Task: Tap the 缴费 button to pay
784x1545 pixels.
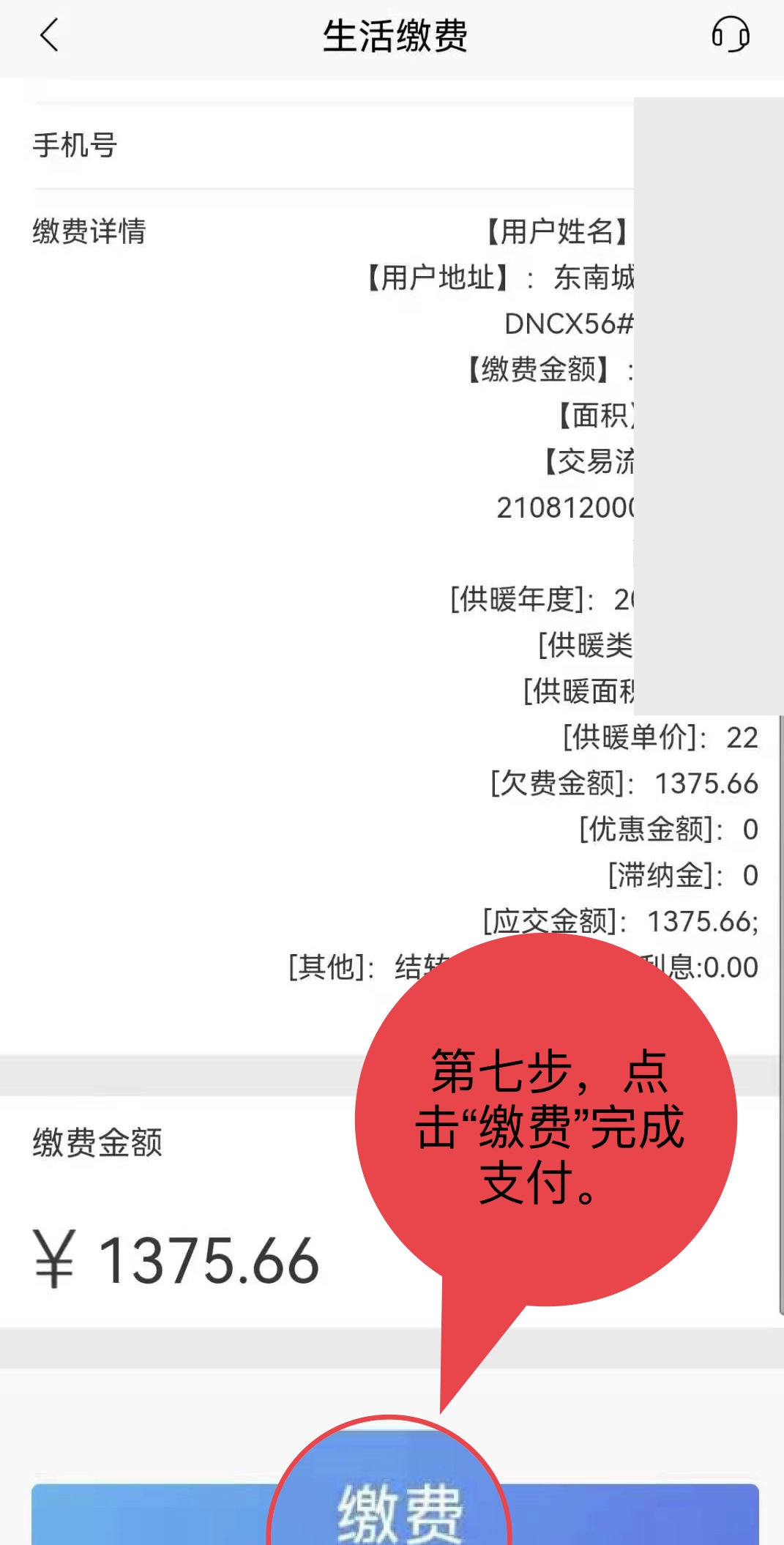Action: [395, 1514]
